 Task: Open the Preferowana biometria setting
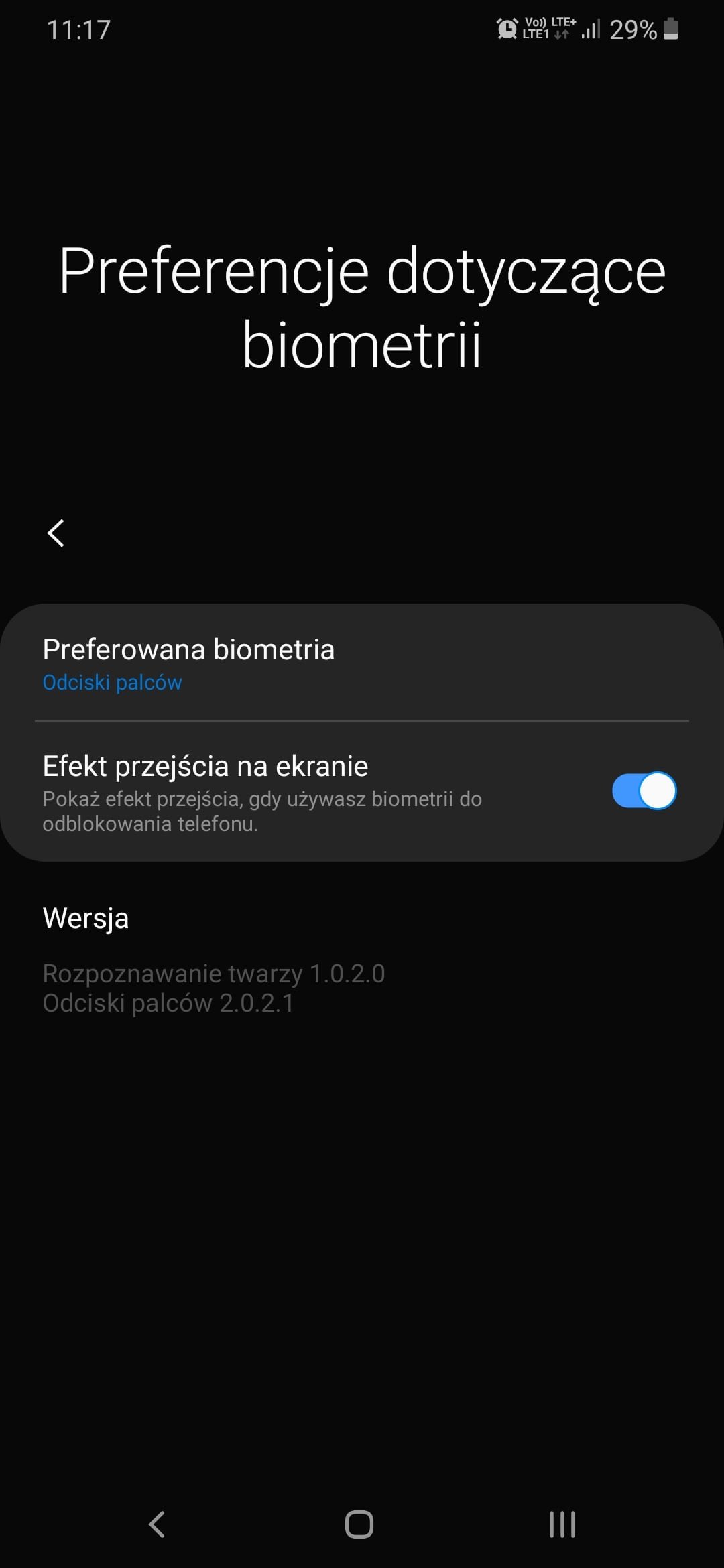(x=362, y=663)
